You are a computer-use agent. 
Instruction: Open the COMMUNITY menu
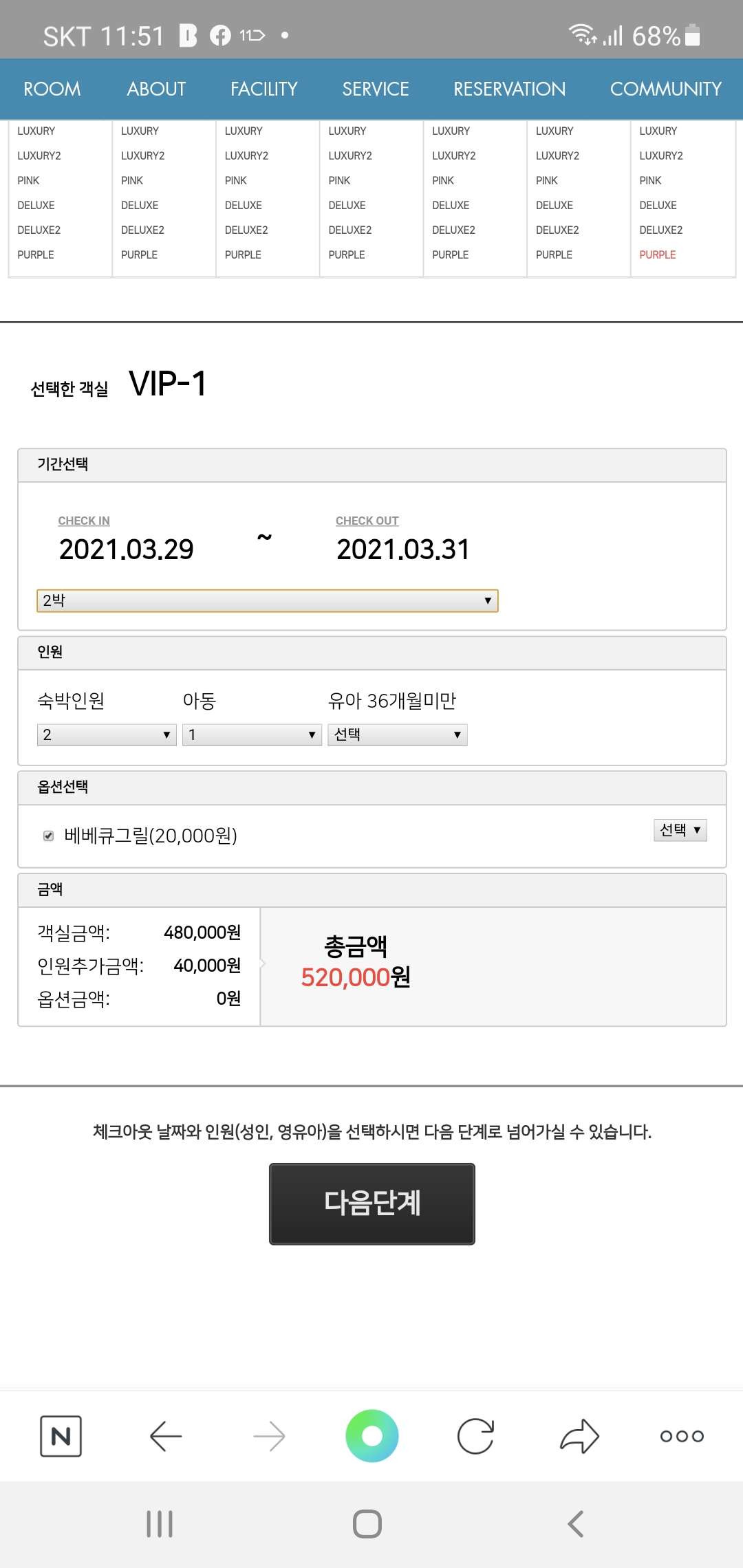pos(665,89)
